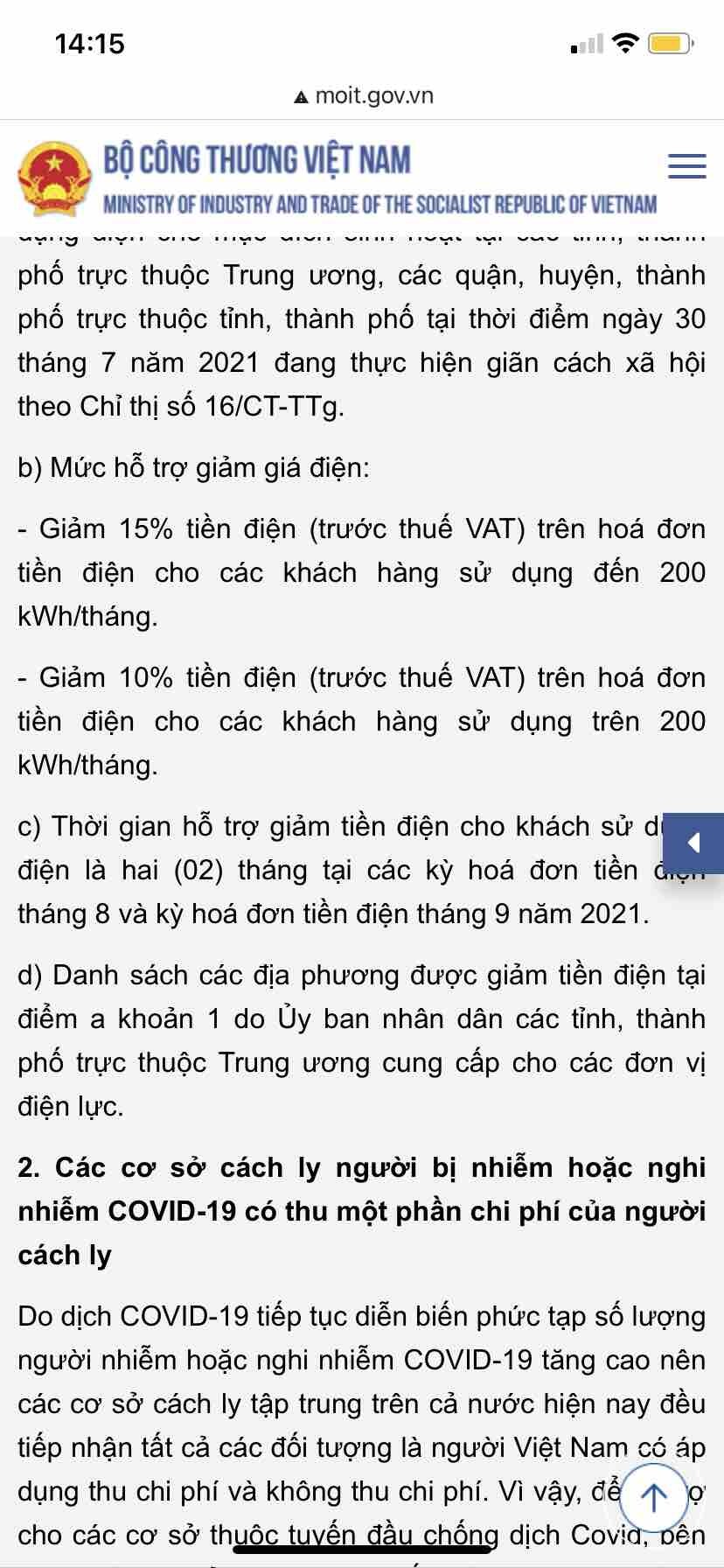Image resolution: width=724 pixels, height=1568 pixels.
Task: Tap the moit.gov.vn address bar
Action: tap(363, 95)
